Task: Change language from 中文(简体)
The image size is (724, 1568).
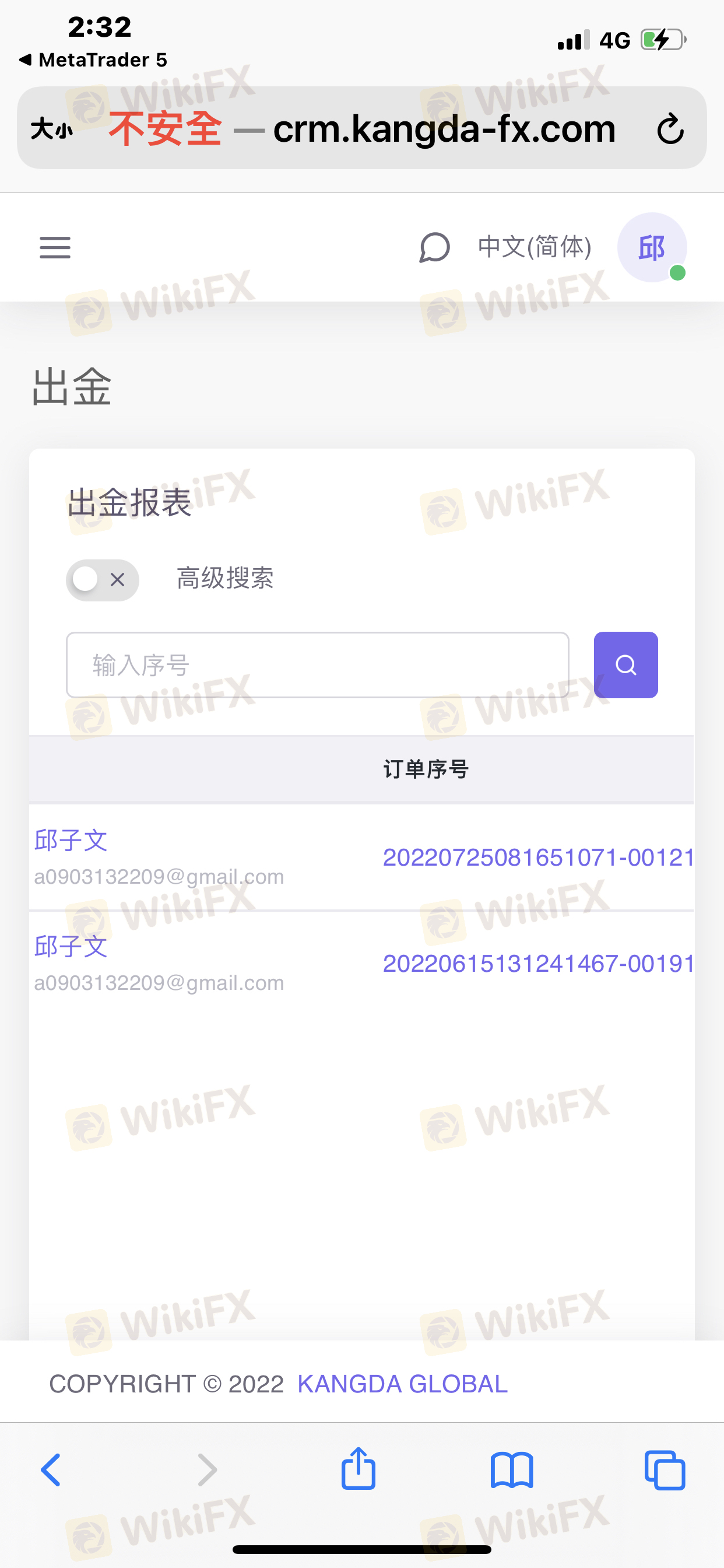Action: click(534, 247)
